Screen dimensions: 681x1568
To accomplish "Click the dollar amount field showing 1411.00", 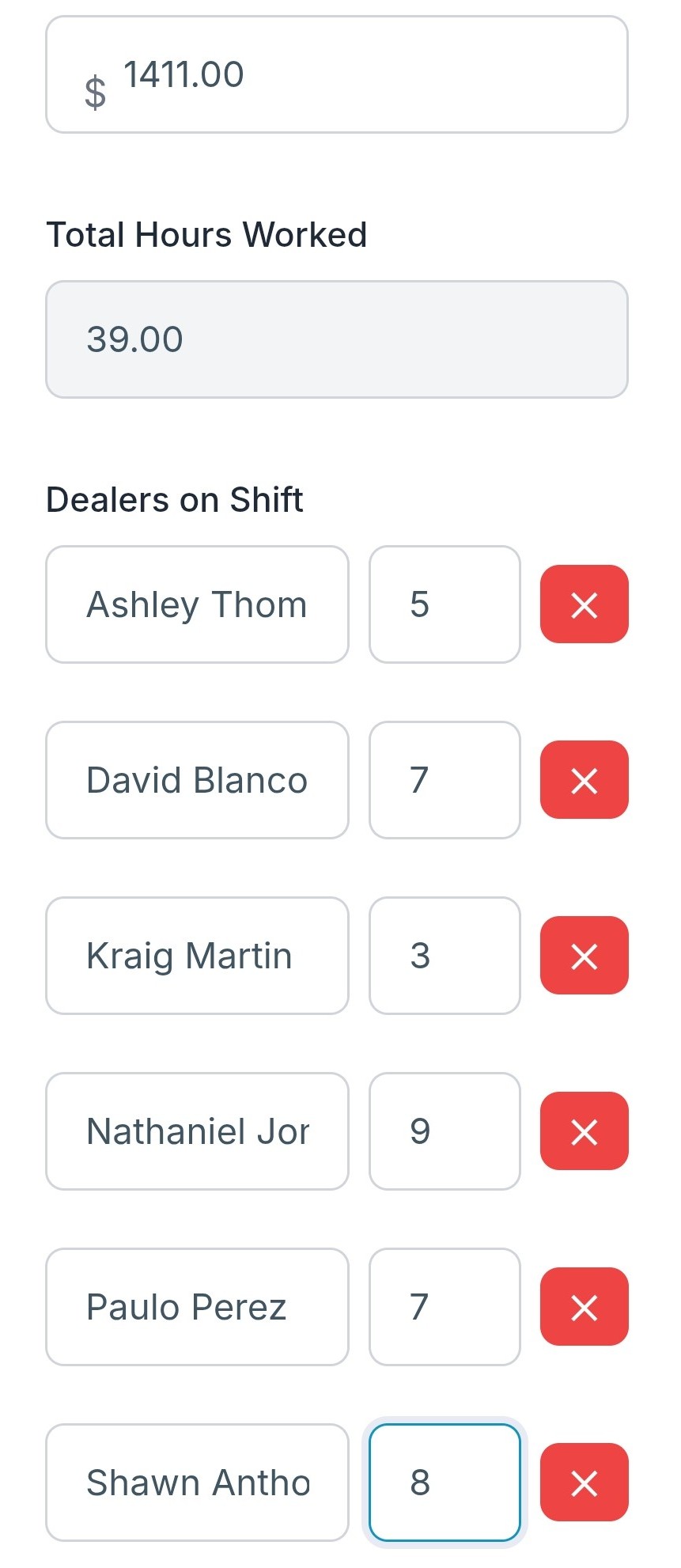I will (336, 74).
